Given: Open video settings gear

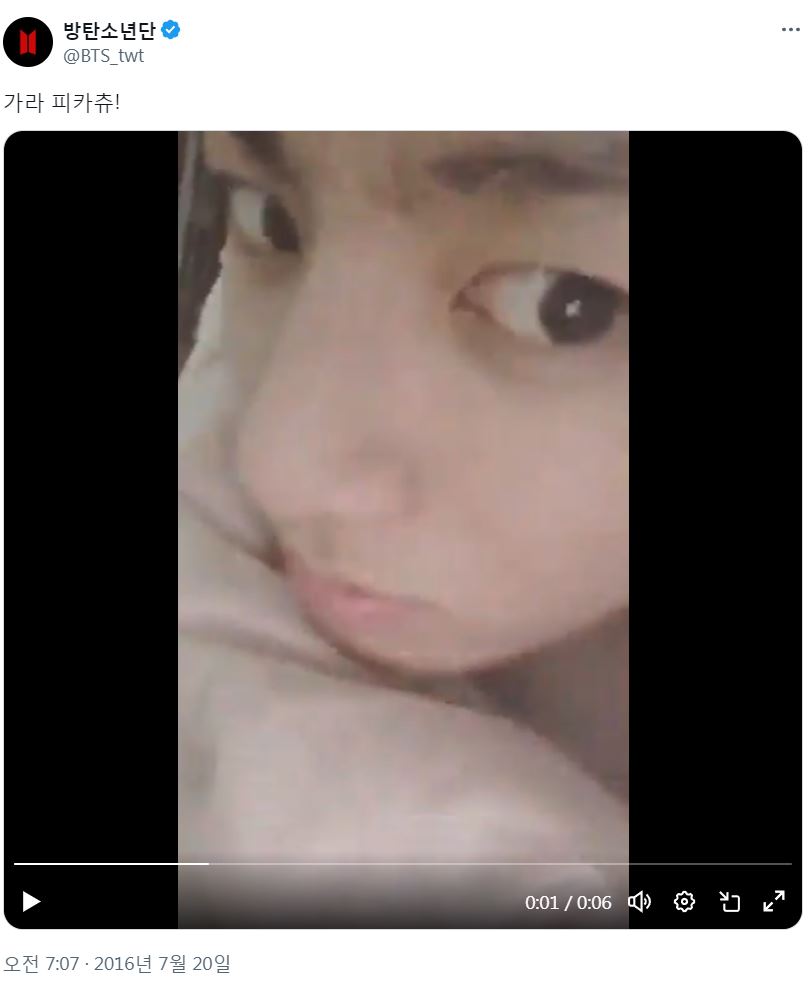Looking at the screenshot, I should coord(684,902).
